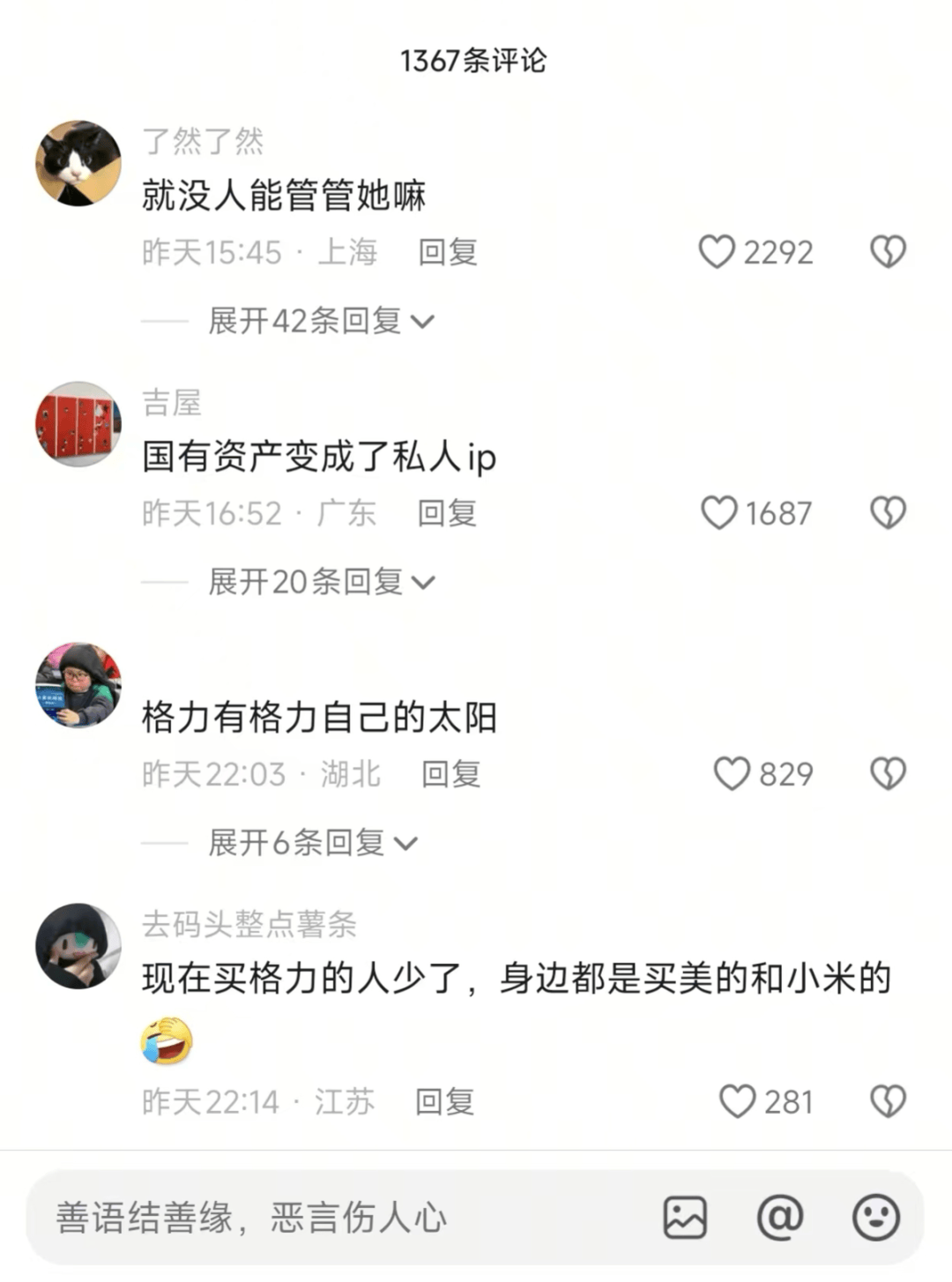Viewport: 952px width, 1282px height.
Task: Expand 42 replies under 了然了然's comment
Action: pos(321,321)
